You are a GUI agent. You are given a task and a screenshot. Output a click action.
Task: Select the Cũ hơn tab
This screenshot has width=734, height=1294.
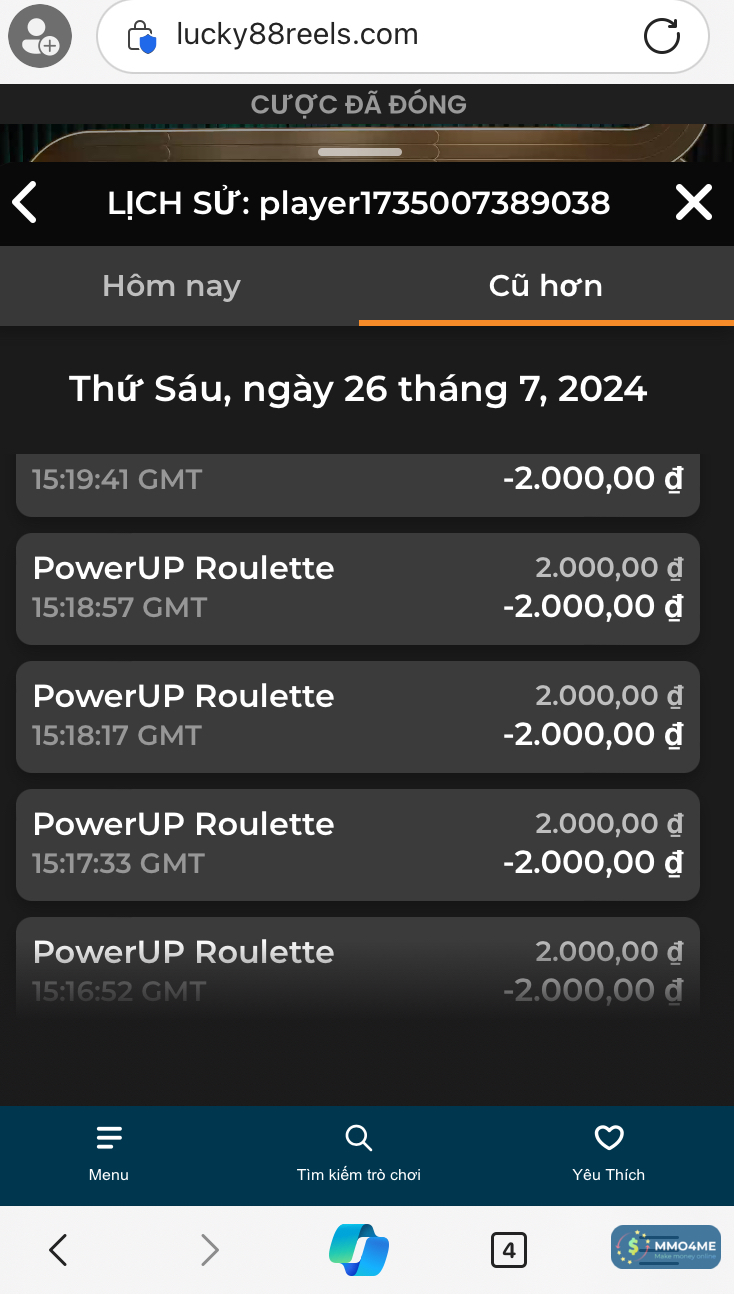[545, 286]
